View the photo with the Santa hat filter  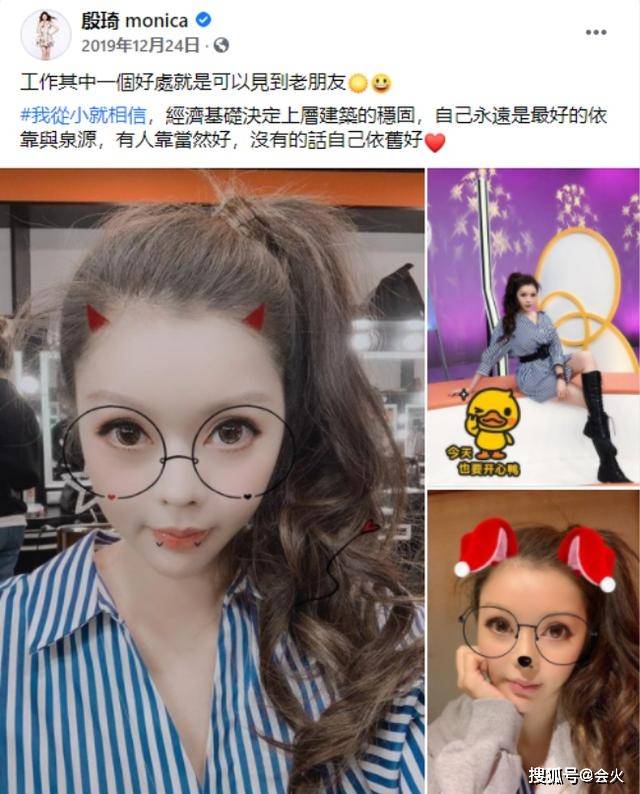tap(533, 642)
